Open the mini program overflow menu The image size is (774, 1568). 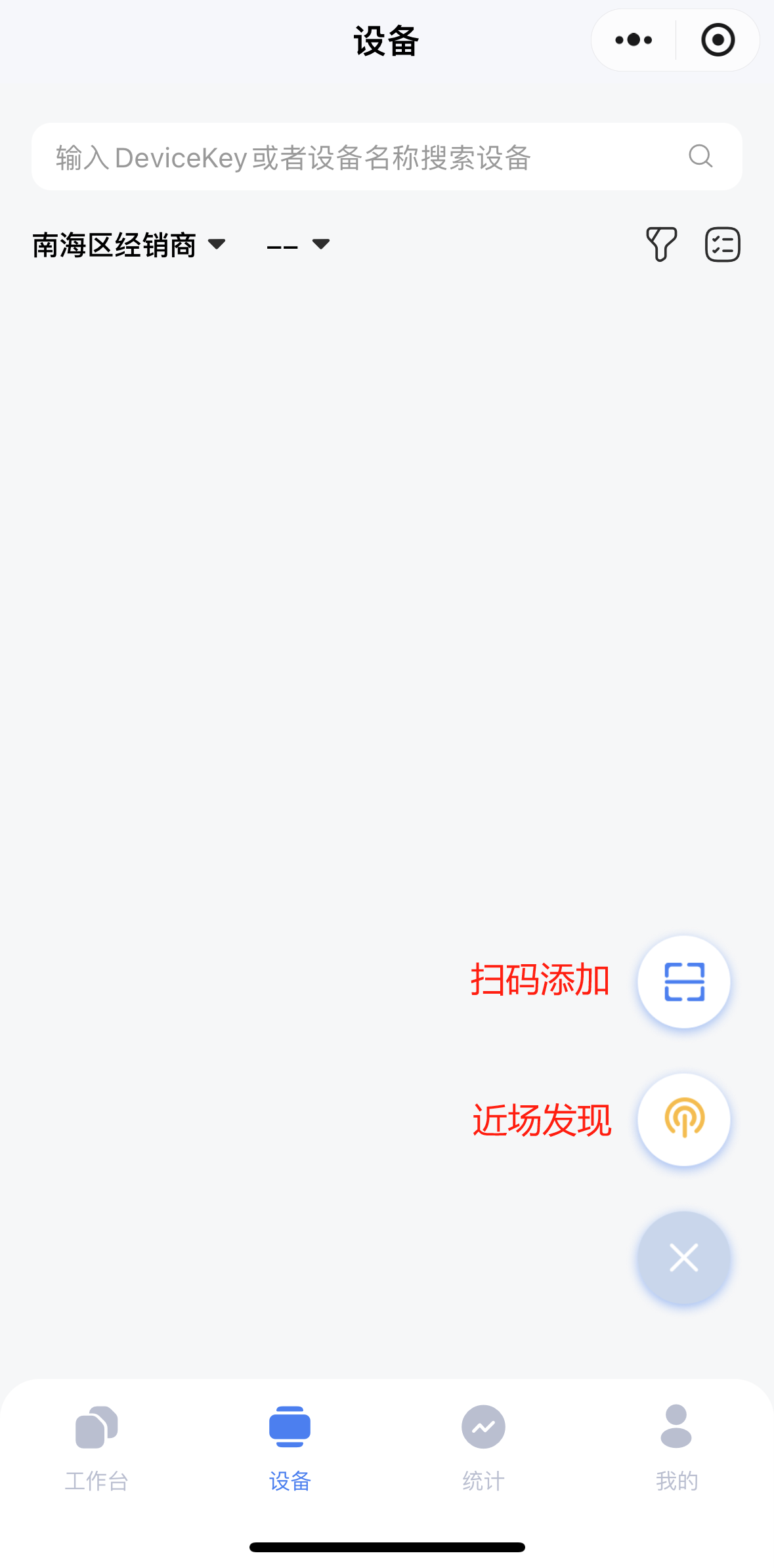tap(634, 40)
